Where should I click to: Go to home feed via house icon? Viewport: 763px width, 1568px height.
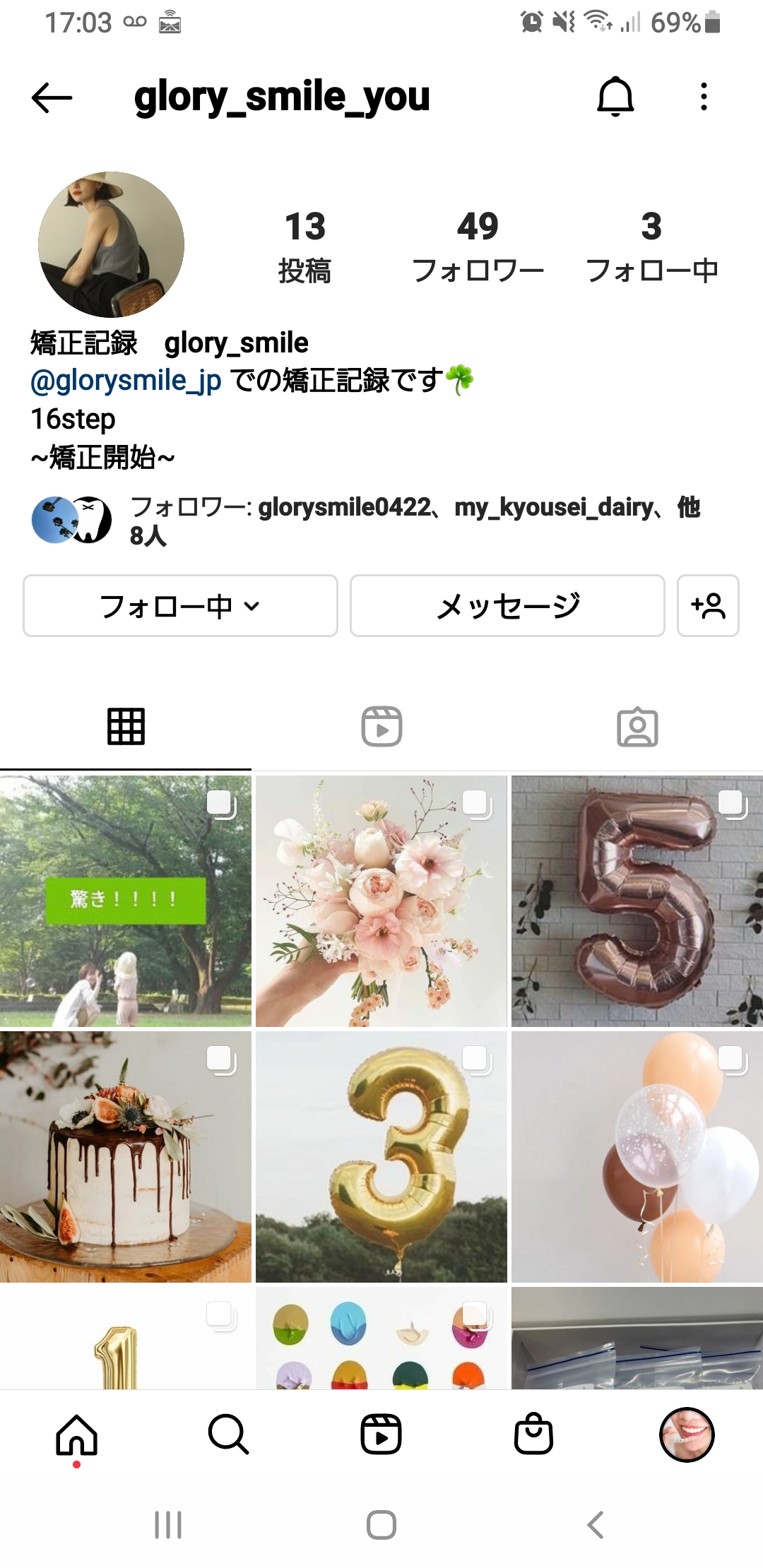[76, 1435]
